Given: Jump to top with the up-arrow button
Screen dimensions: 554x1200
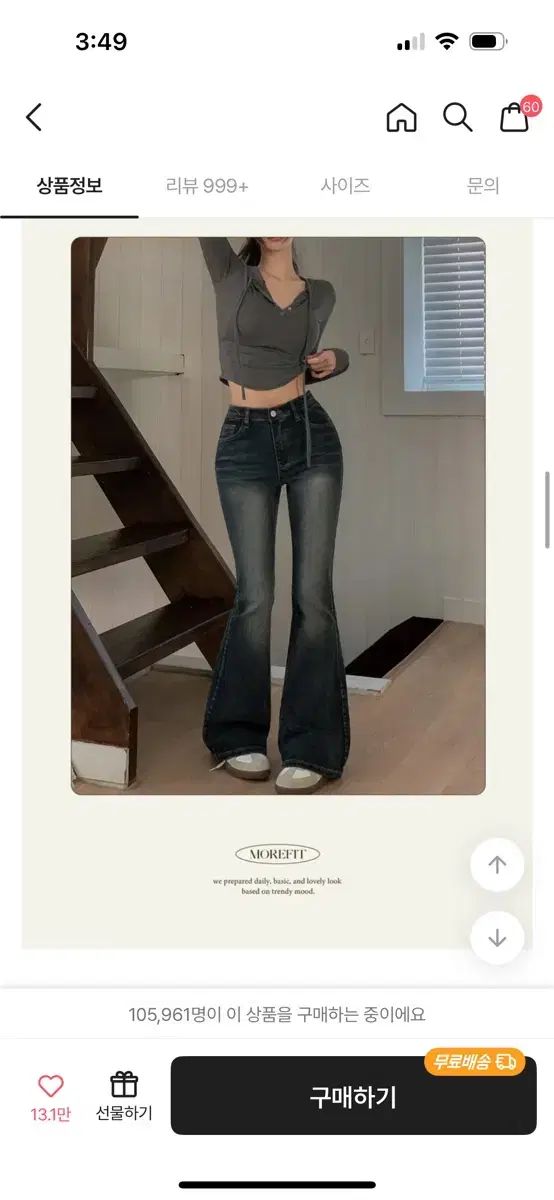Looking at the screenshot, I should point(497,866).
